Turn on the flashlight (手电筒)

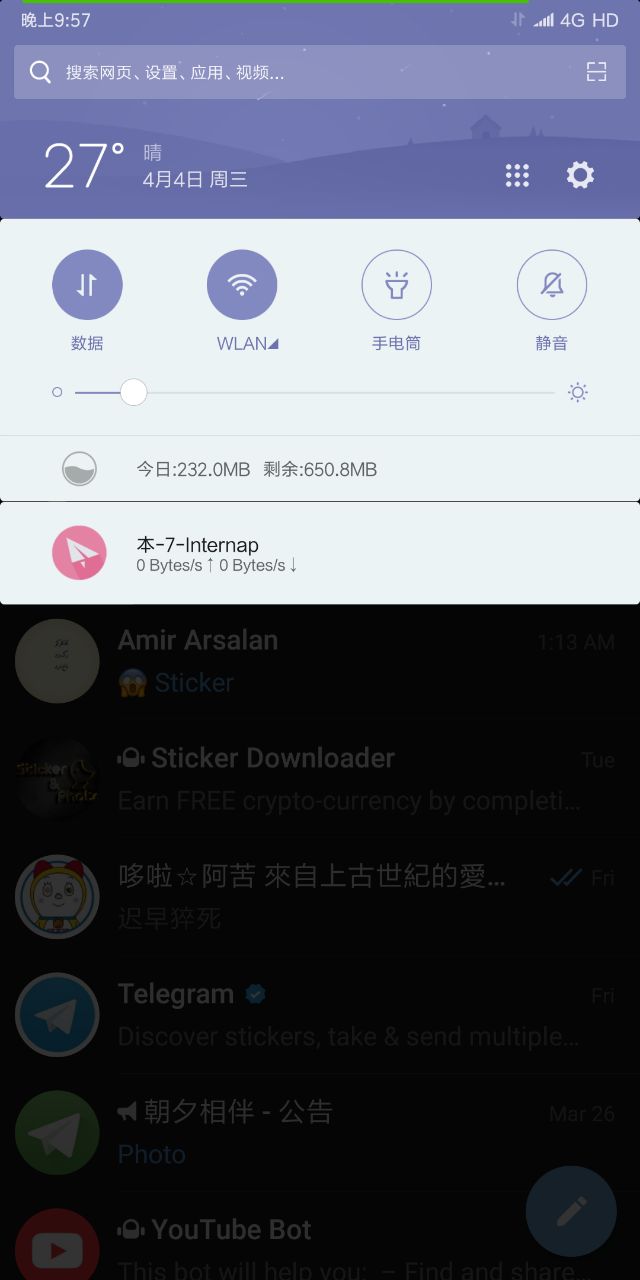396,285
